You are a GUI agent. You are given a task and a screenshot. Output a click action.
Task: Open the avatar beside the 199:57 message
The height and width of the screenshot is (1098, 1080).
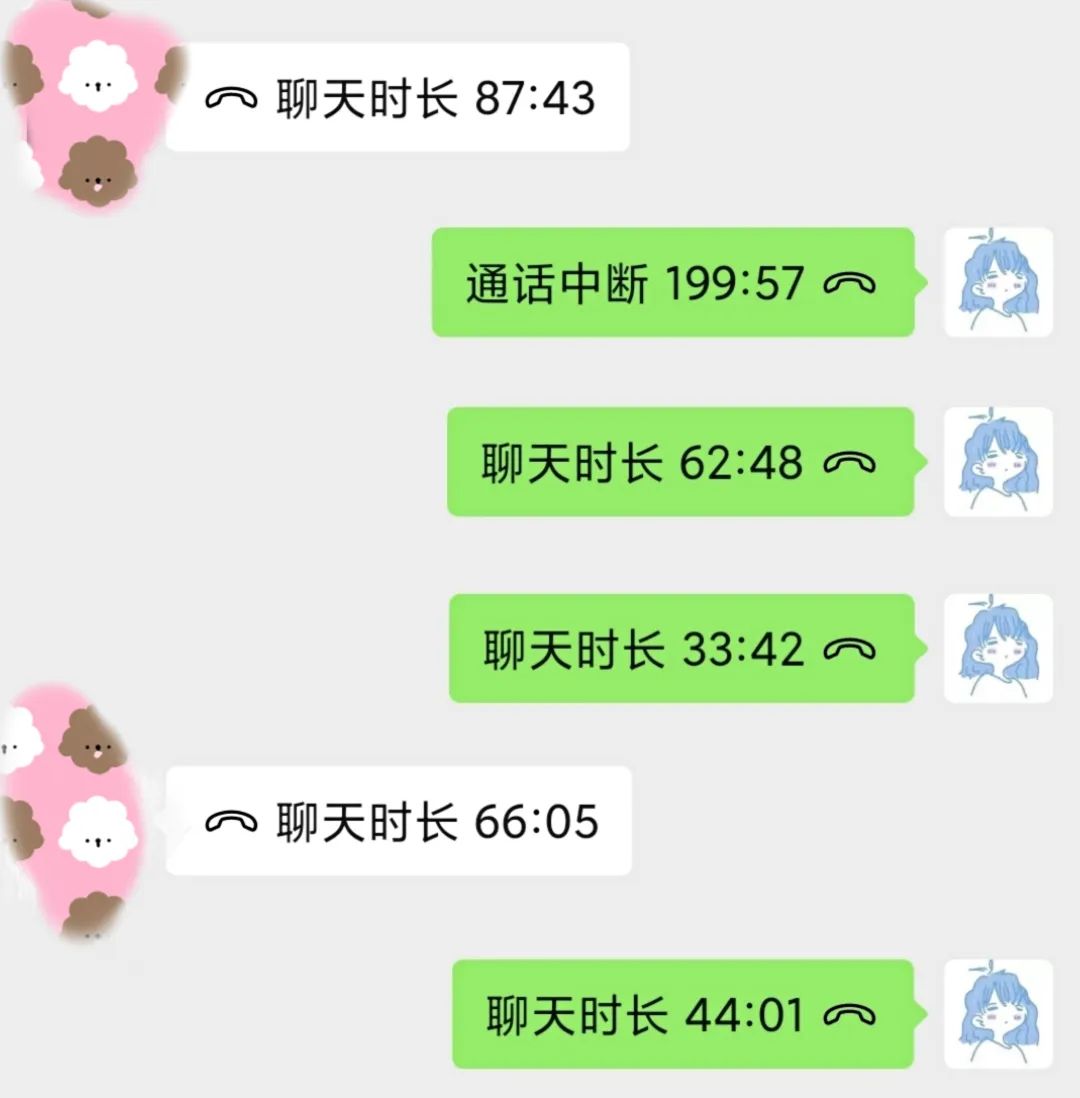tap(997, 284)
